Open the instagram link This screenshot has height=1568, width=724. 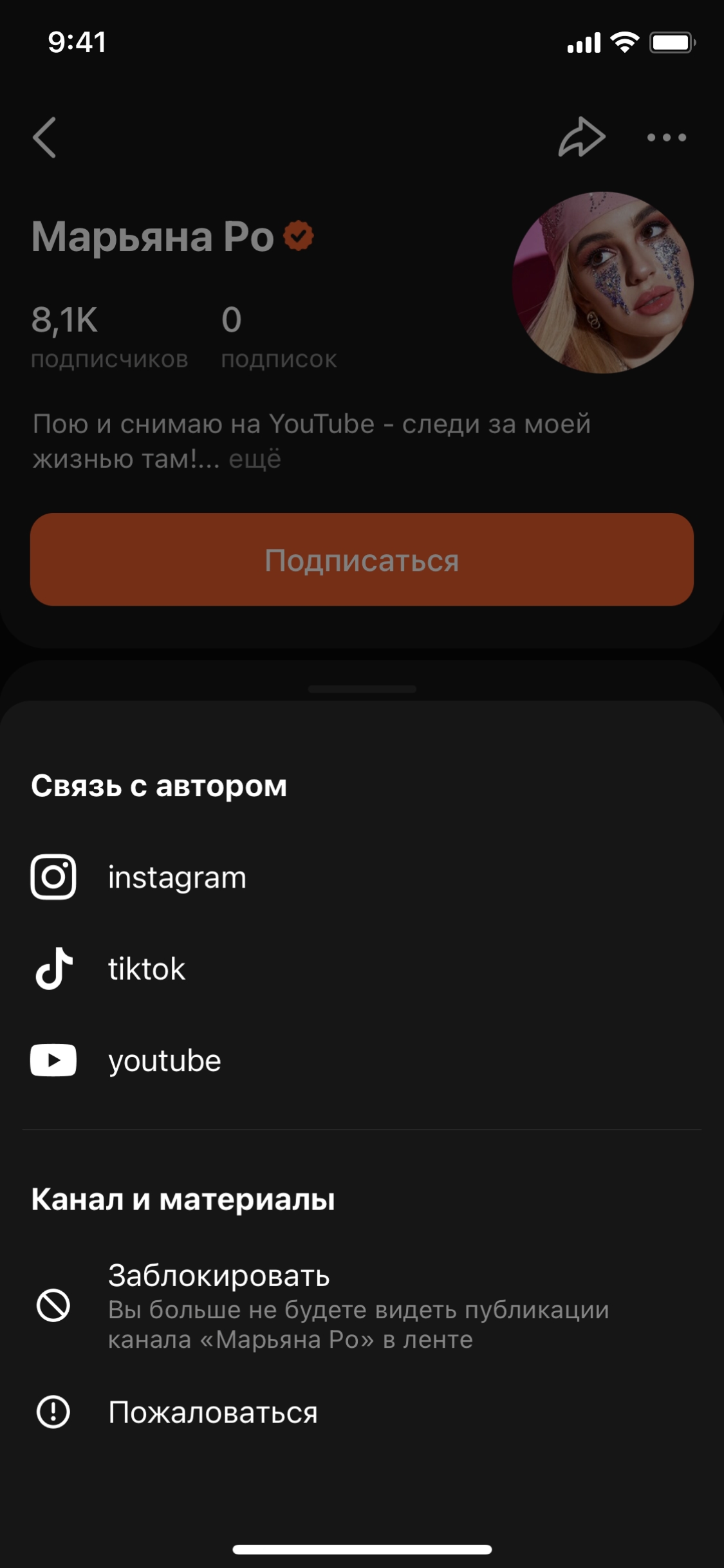tap(177, 877)
